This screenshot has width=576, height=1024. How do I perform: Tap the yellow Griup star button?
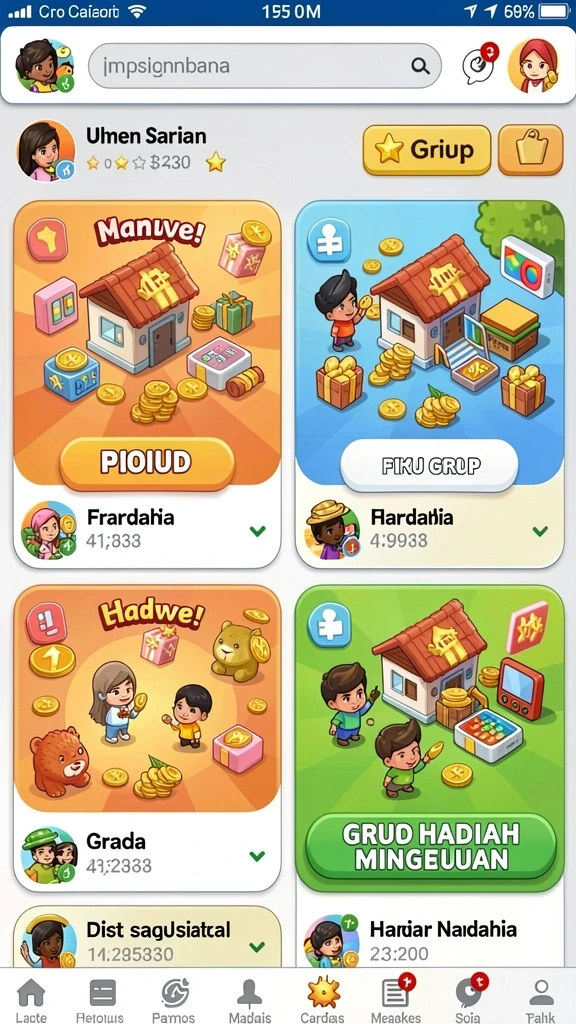pyautogui.click(x=426, y=150)
